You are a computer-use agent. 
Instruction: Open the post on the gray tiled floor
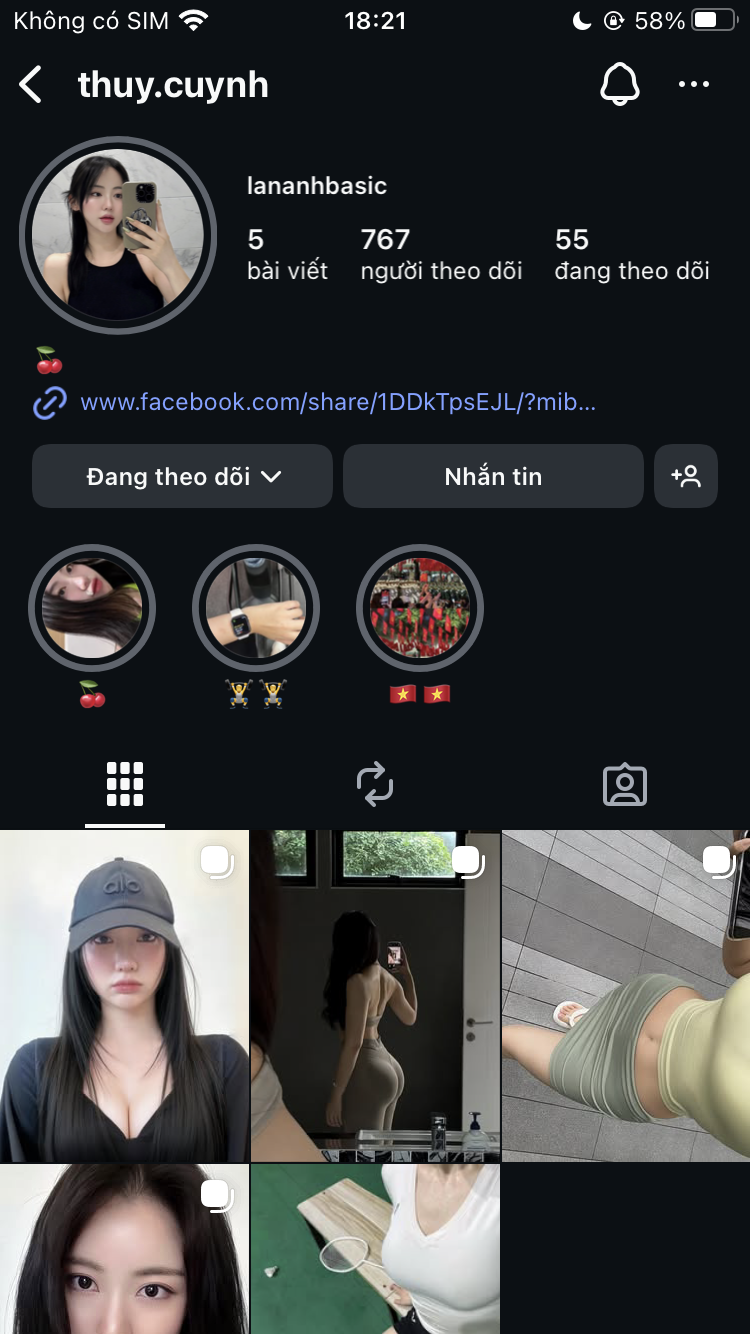coord(626,996)
